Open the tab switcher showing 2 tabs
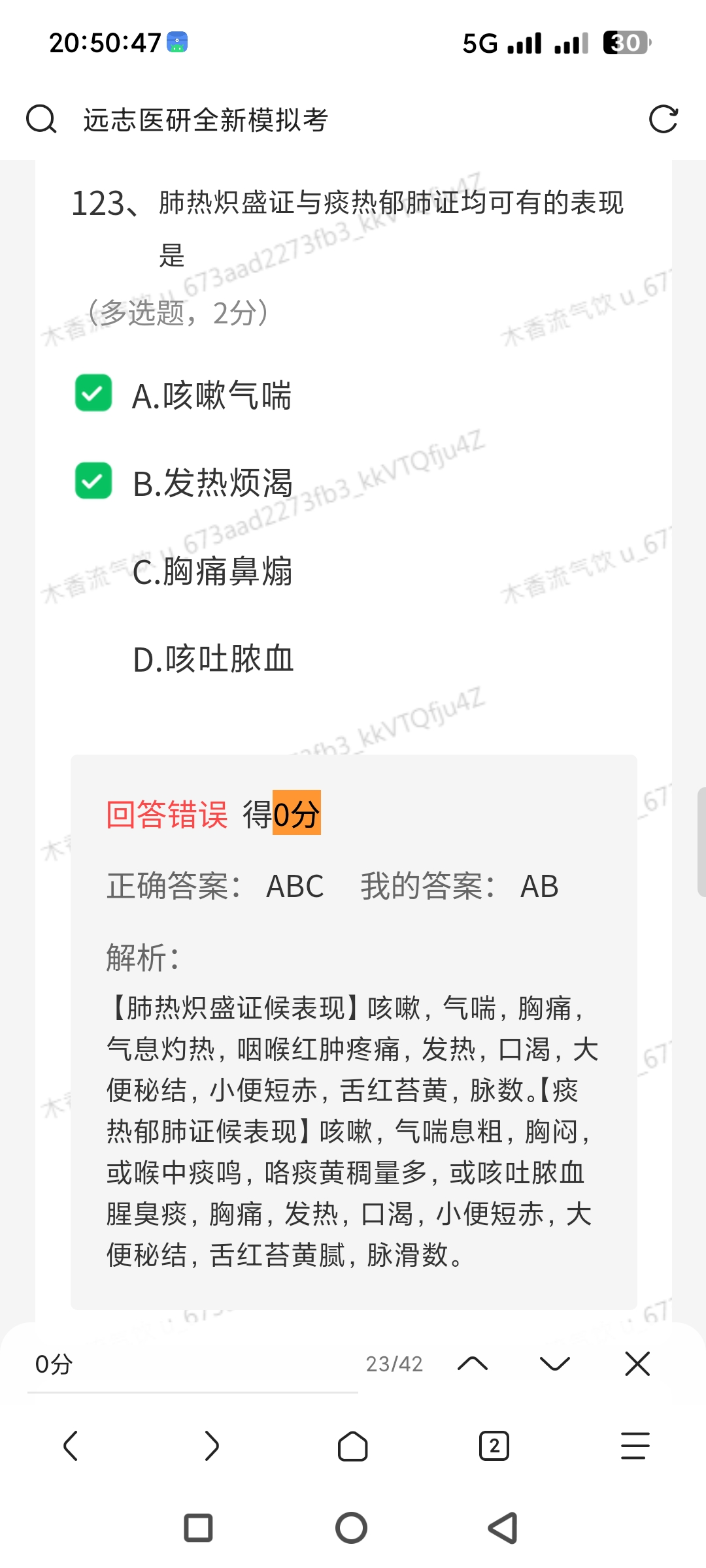 pyautogui.click(x=494, y=1446)
